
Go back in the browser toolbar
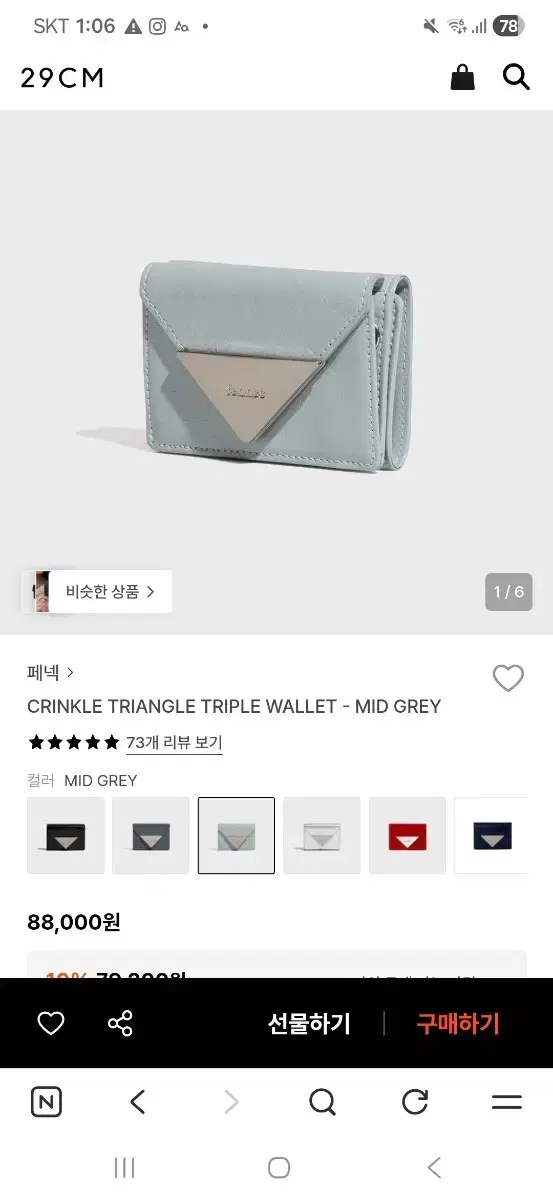click(138, 1102)
